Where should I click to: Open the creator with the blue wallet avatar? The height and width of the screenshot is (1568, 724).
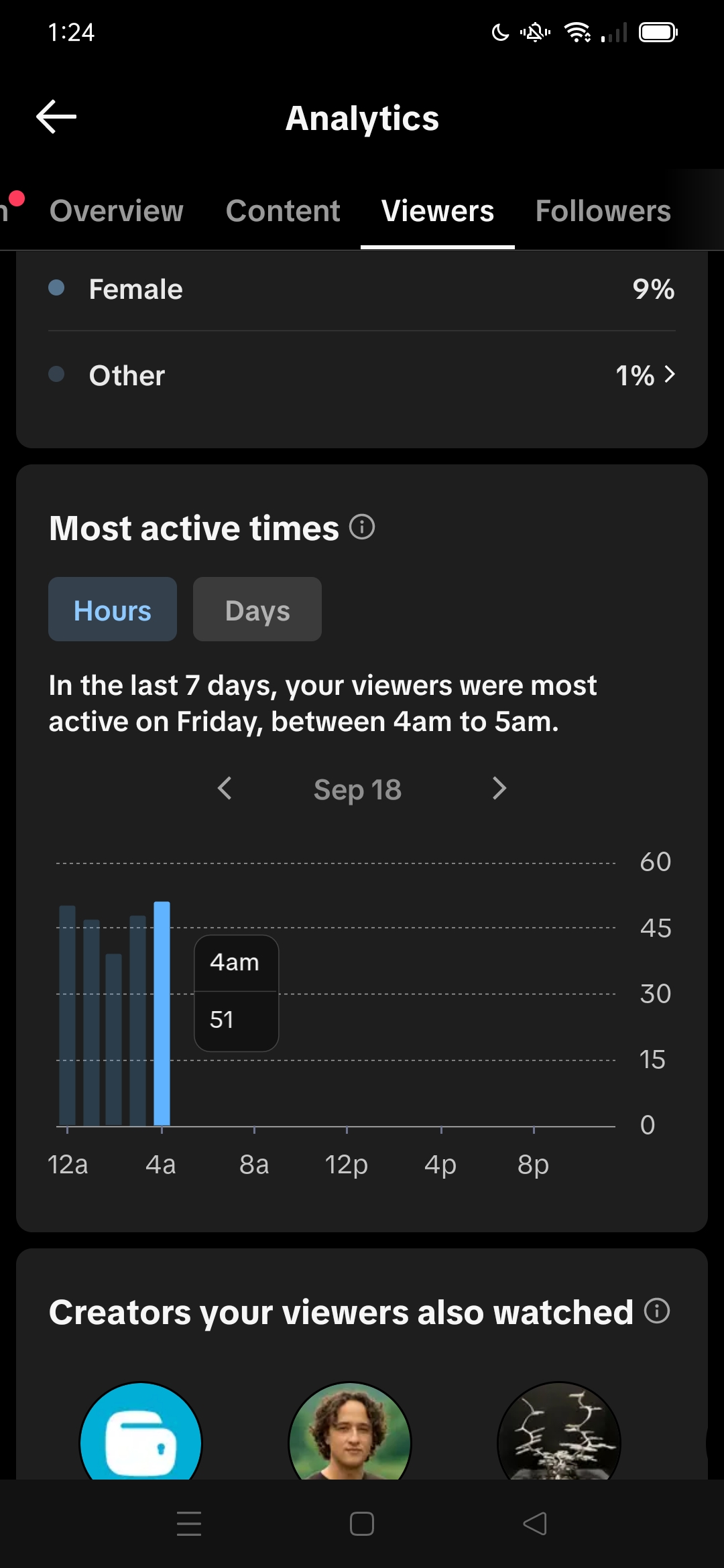(x=141, y=1431)
